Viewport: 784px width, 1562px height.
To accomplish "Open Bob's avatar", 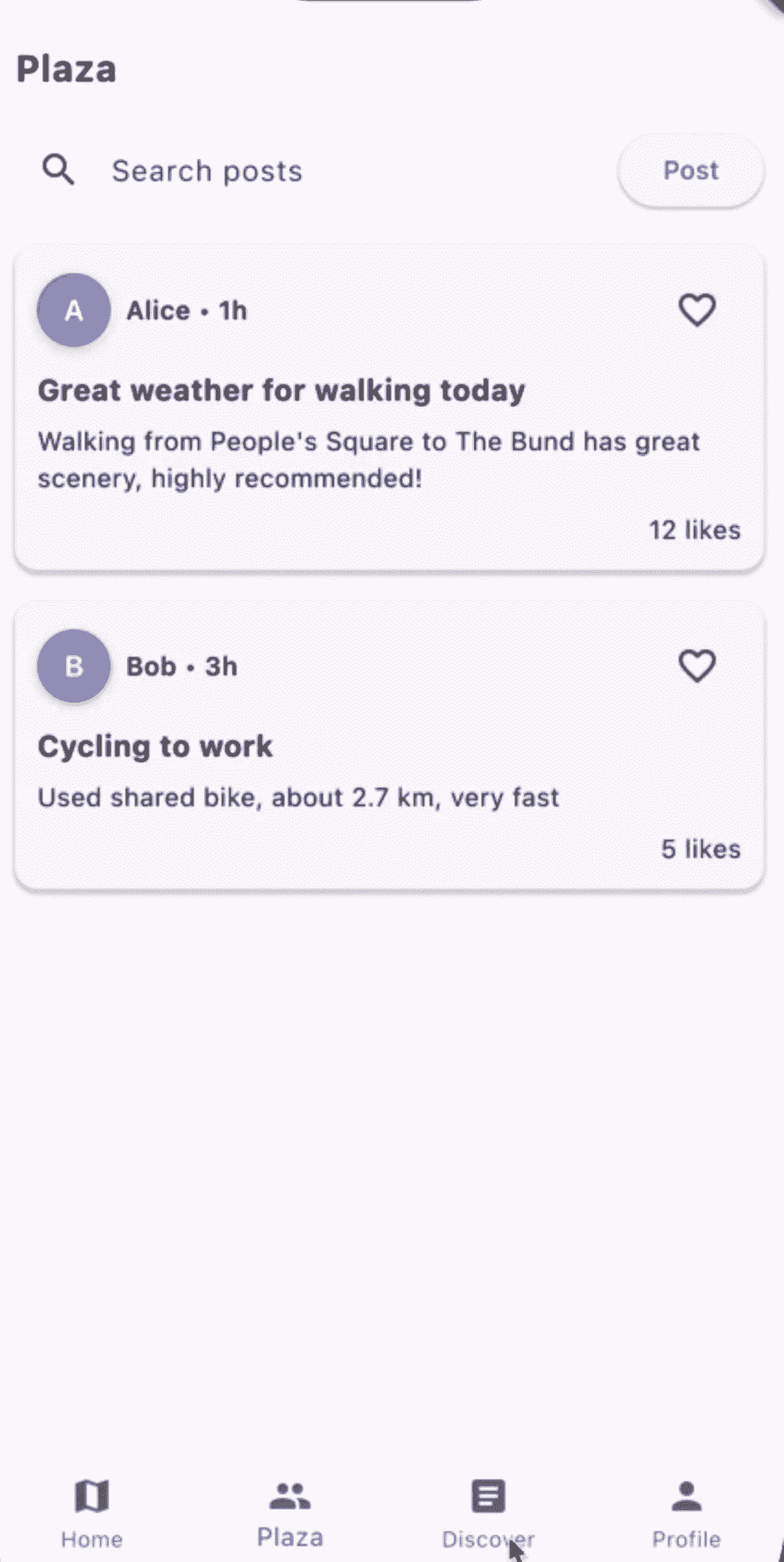I will click(73, 666).
